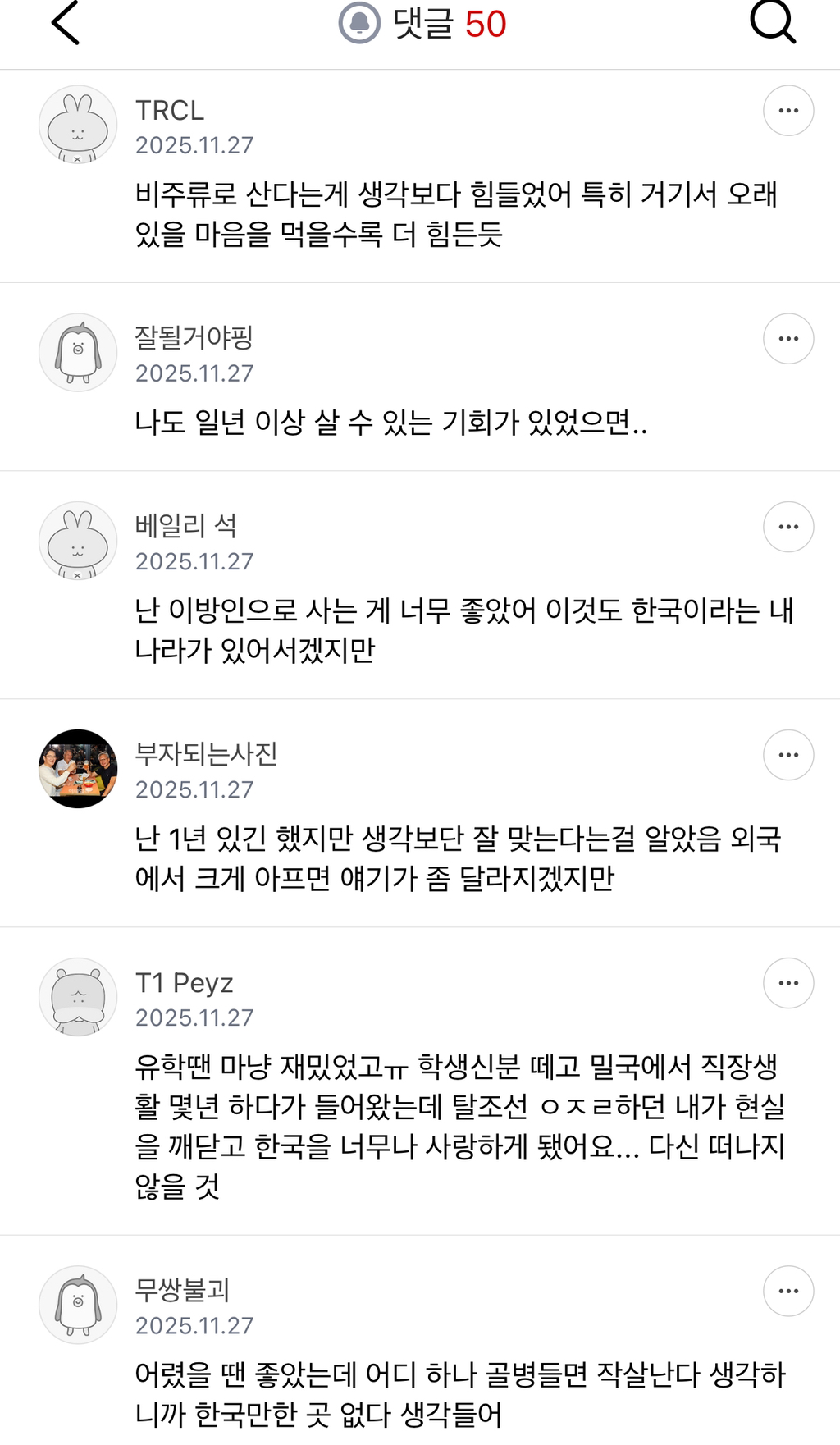Open 베일리 석's profile avatar

click(x=78, y=541)
